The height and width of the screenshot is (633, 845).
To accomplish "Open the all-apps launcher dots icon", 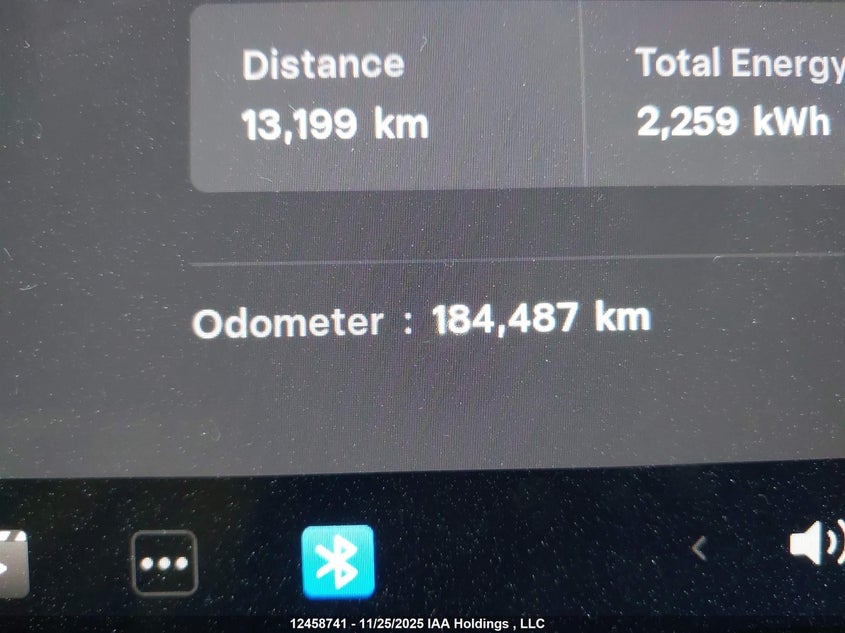I will (x=164, y=563).
